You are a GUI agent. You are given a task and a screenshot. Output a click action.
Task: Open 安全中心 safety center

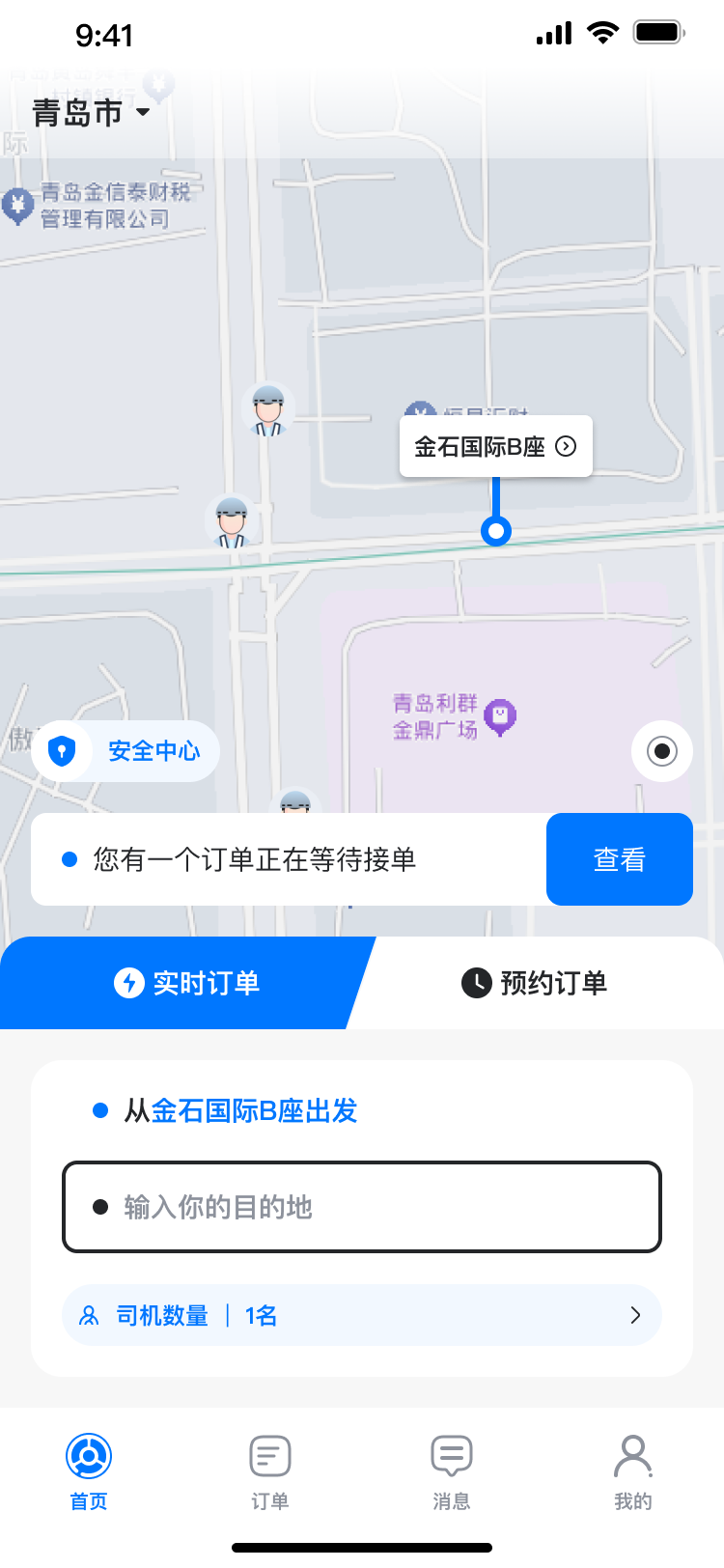pyautogui.click(x=125, y=751)
